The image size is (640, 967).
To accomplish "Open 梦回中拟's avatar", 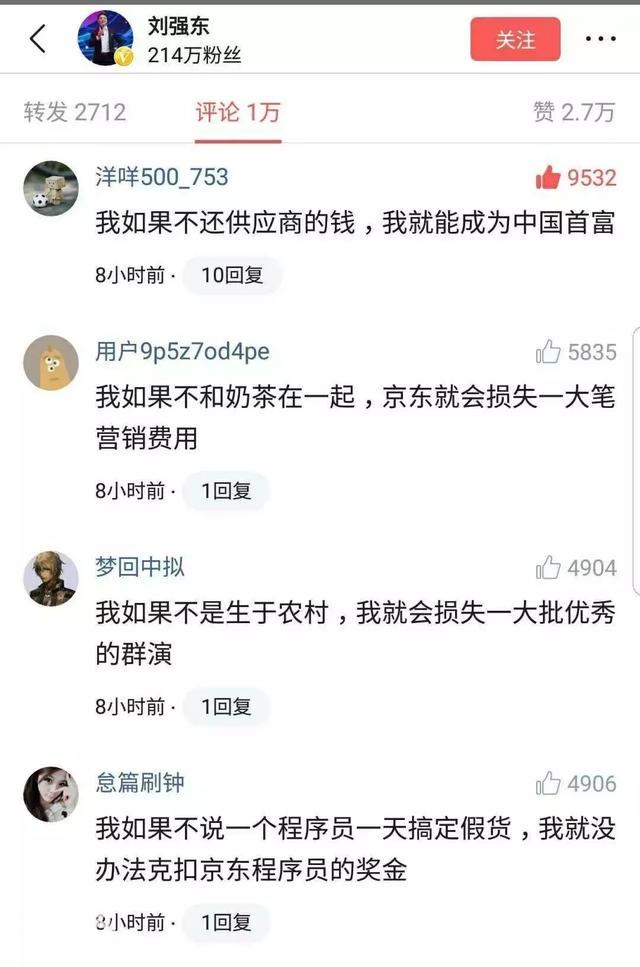I will pyautogui.click(x=50, y=578).
